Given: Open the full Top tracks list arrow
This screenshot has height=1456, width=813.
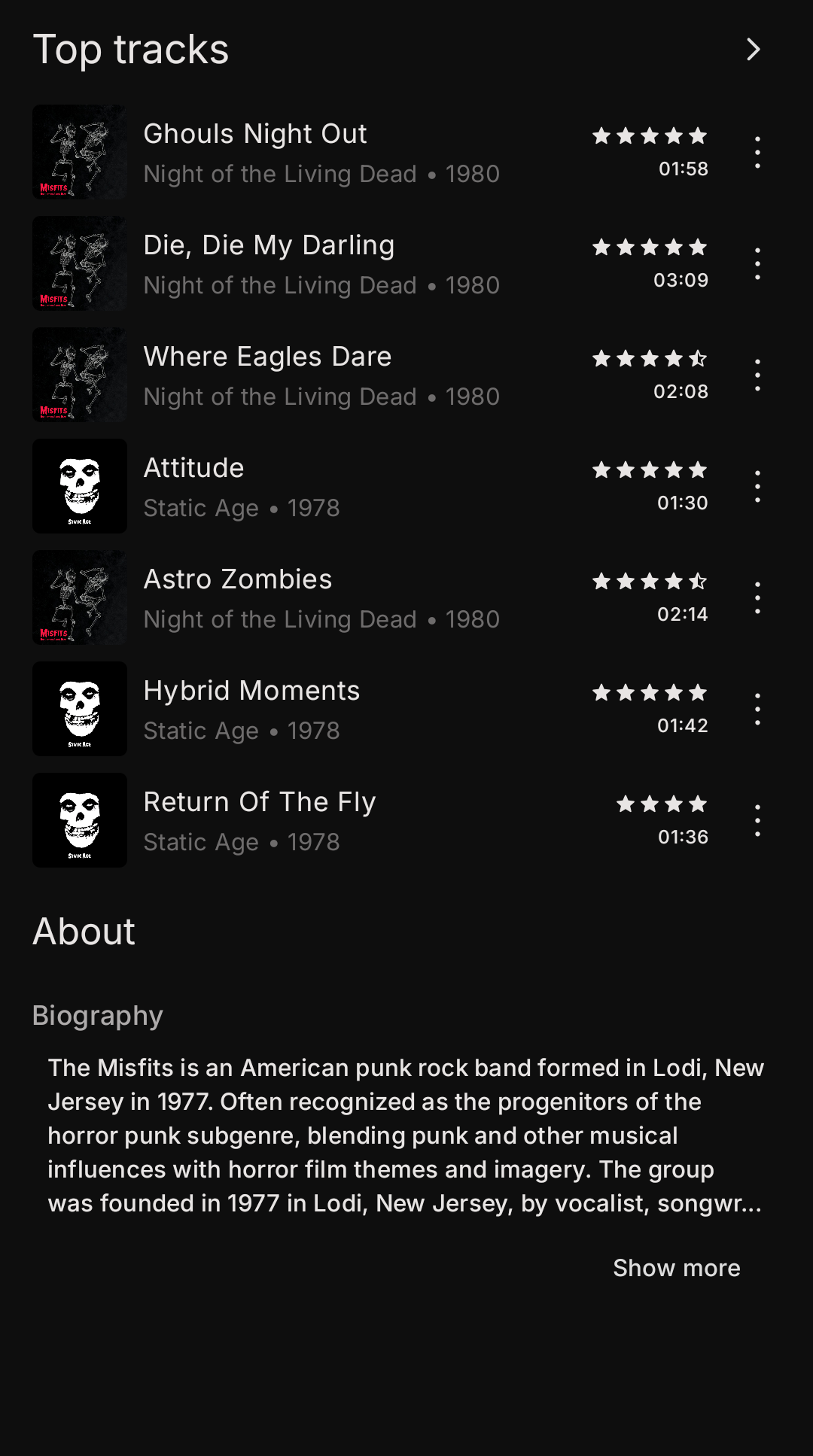Looking at the screenshot, I should coord(753,50).
